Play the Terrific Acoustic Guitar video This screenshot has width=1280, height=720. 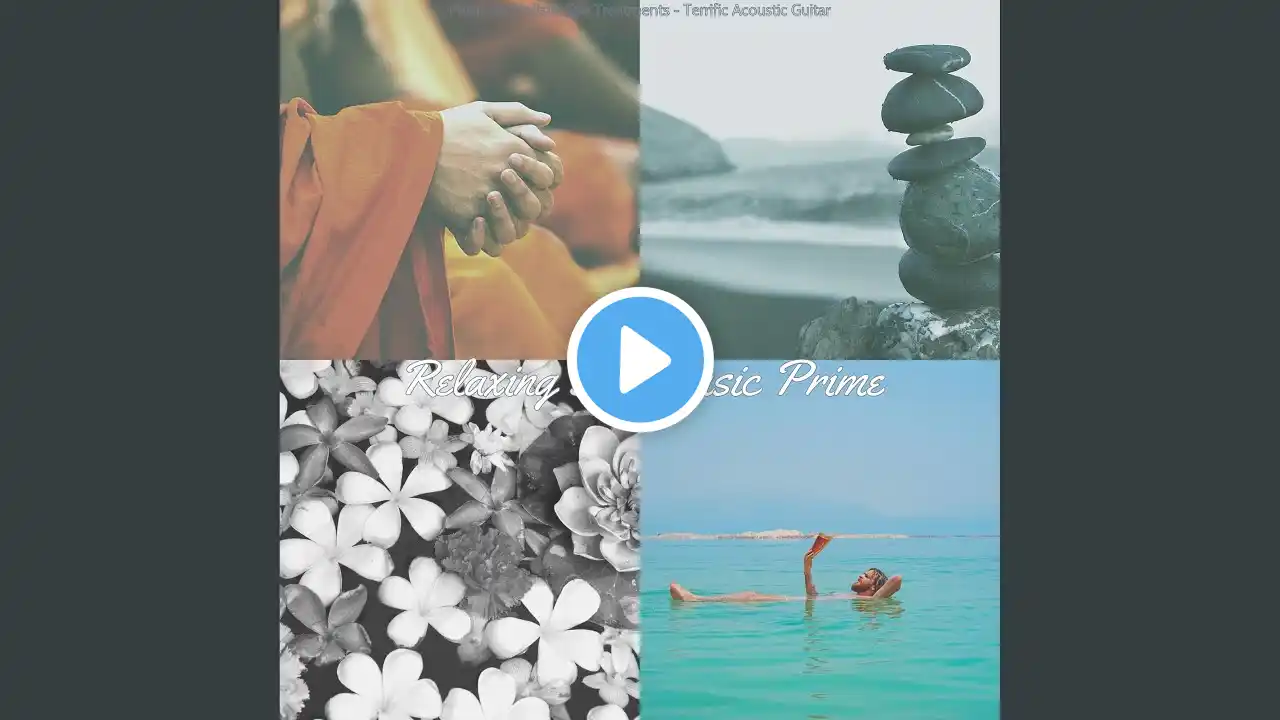640,360
